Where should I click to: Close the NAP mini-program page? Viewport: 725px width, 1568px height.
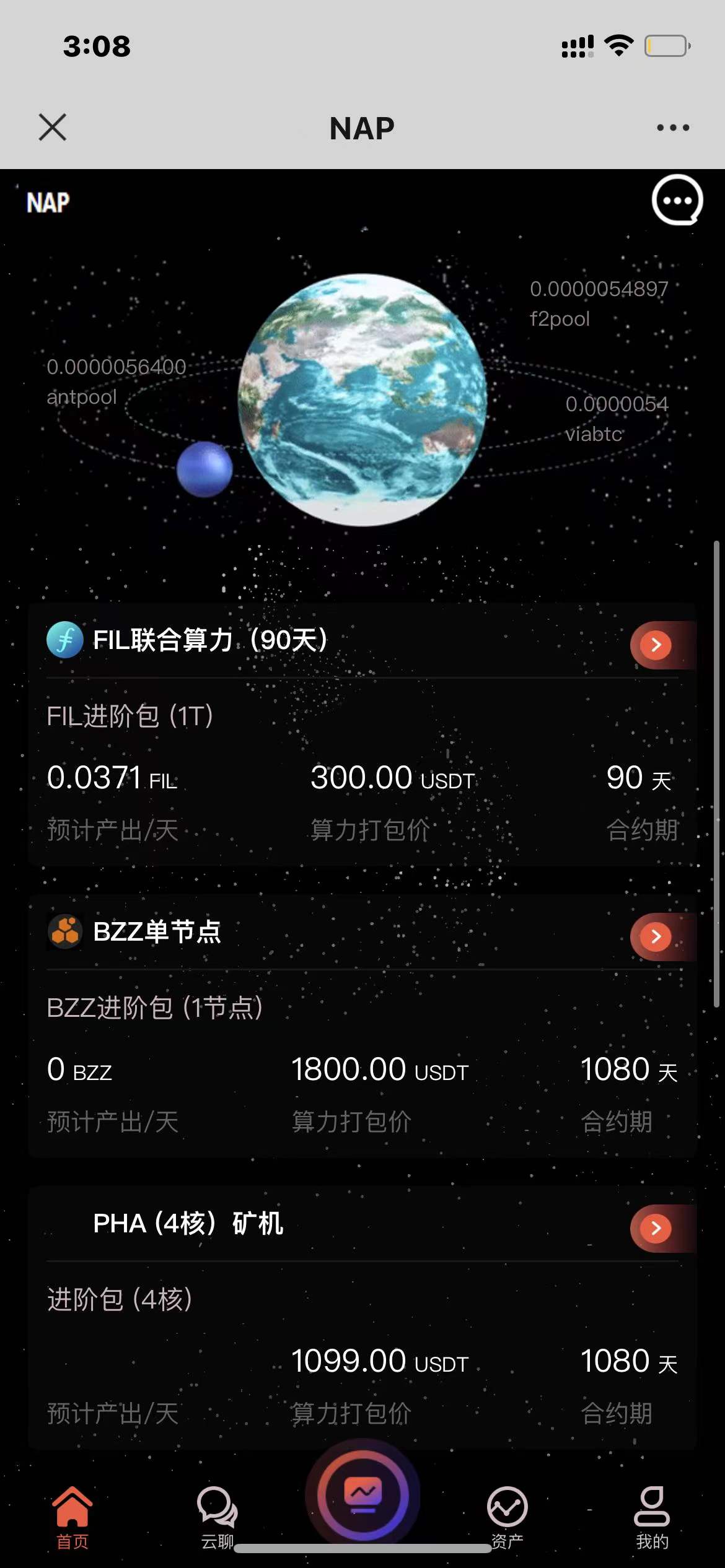[x=53, y=128]
